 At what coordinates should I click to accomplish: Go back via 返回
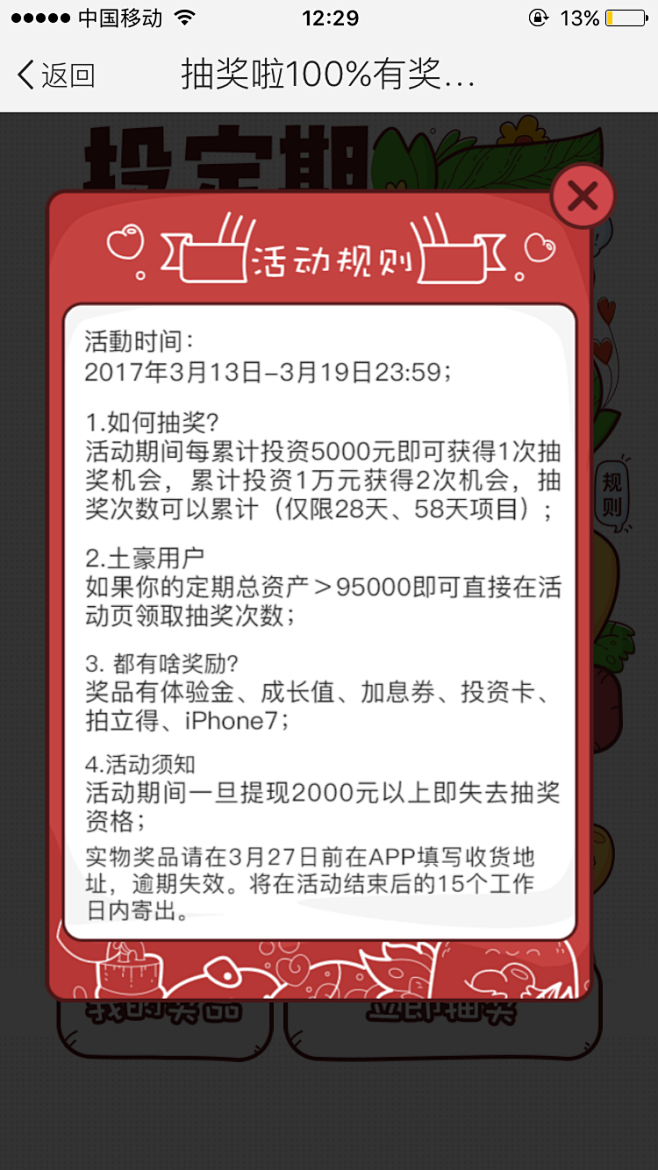click(x=56, y=75)
